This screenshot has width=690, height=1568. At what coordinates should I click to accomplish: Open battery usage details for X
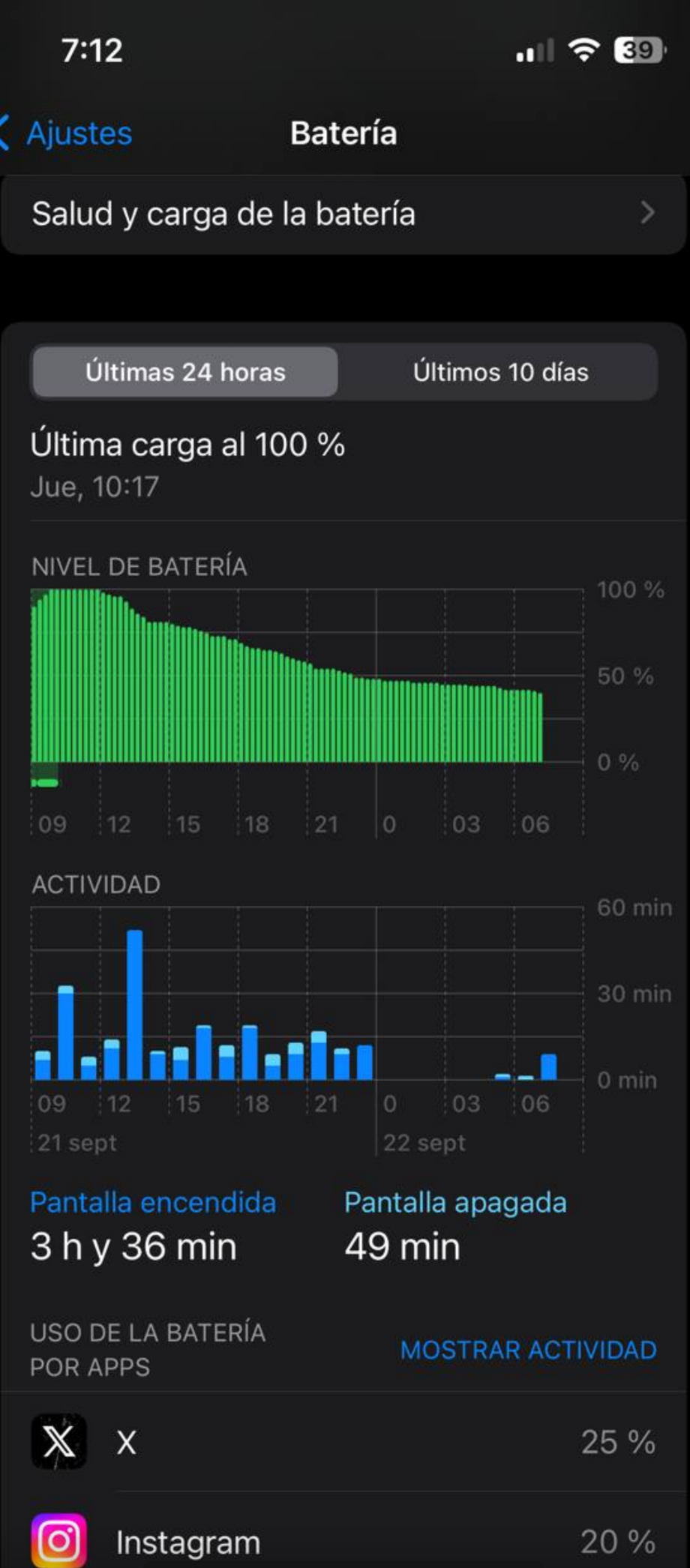(343, 1441)
